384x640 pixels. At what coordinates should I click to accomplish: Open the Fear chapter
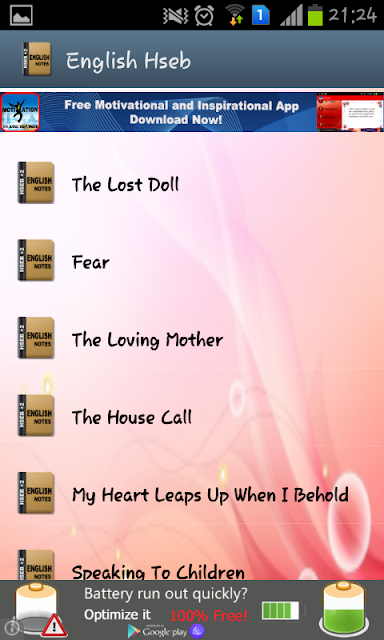click(192, 261)
